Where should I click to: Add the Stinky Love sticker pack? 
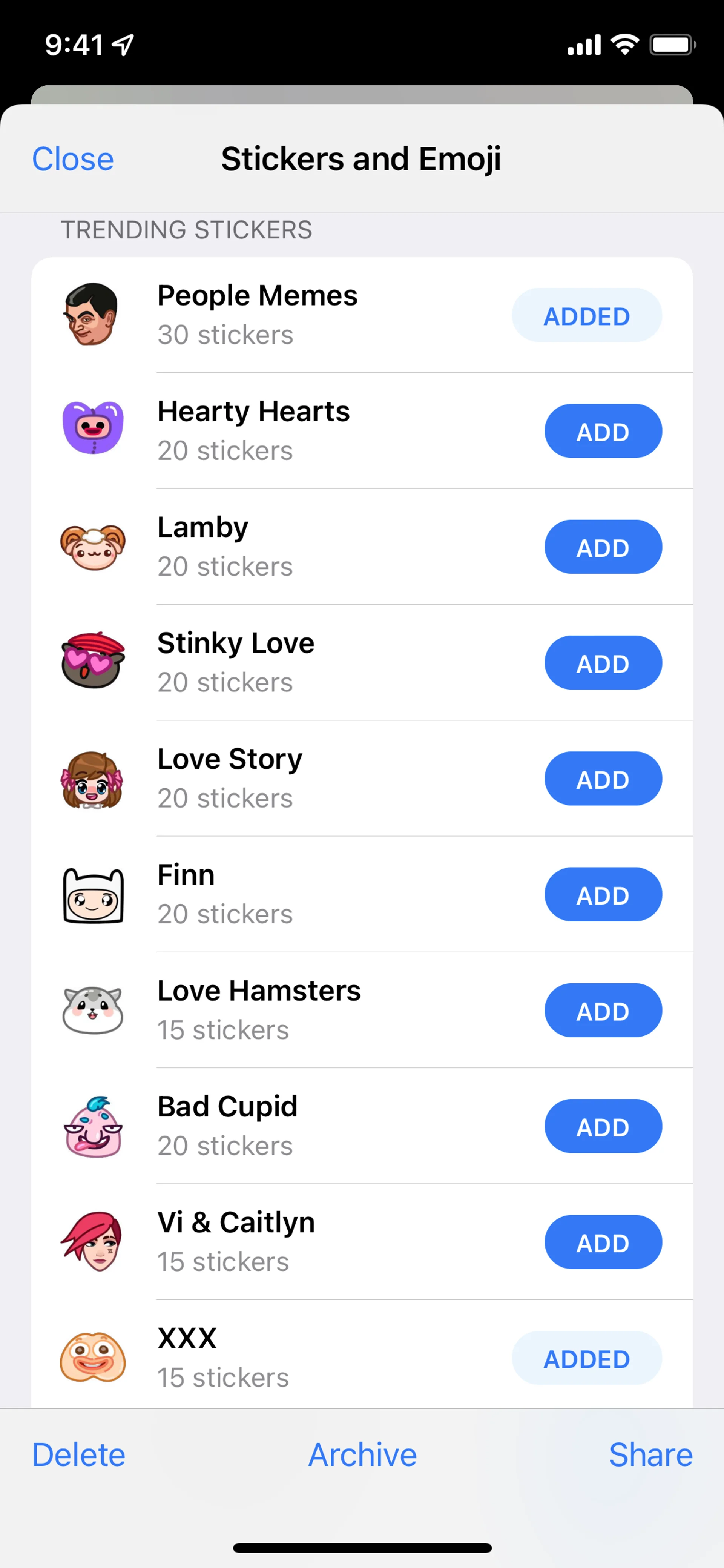click(x=602, y=663)
